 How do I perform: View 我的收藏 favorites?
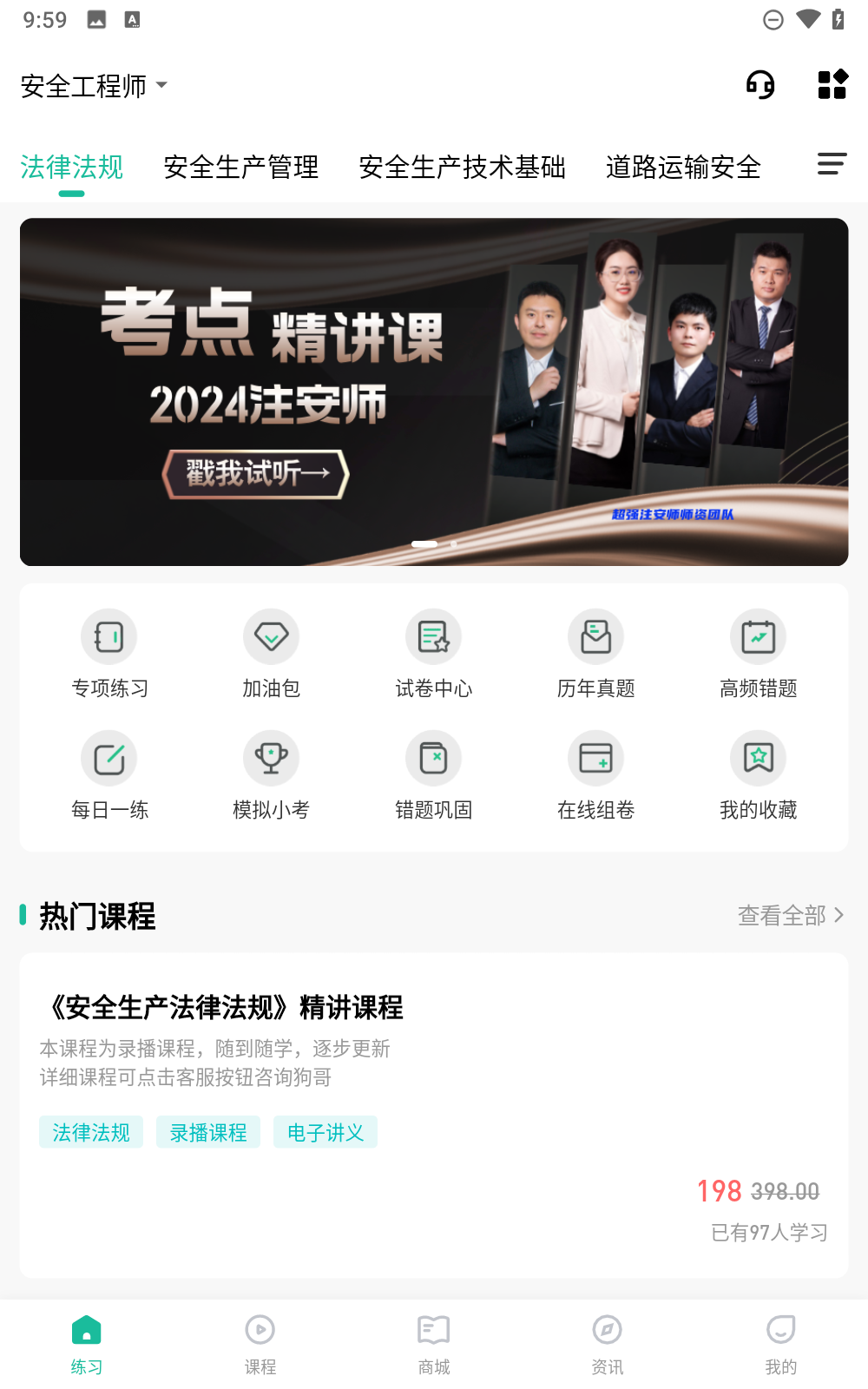coord(758,776)
